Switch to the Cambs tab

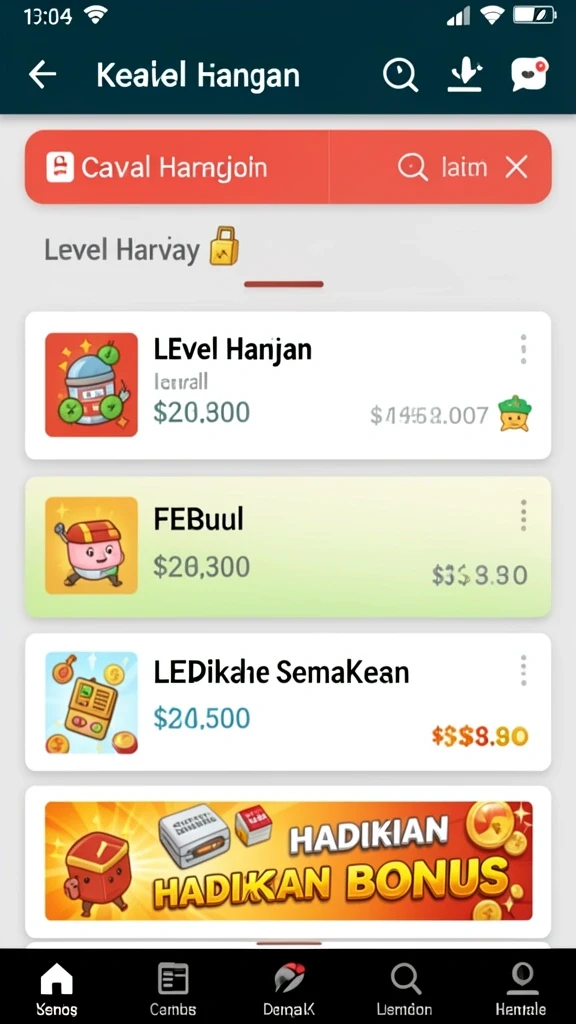tap(172, 989)
